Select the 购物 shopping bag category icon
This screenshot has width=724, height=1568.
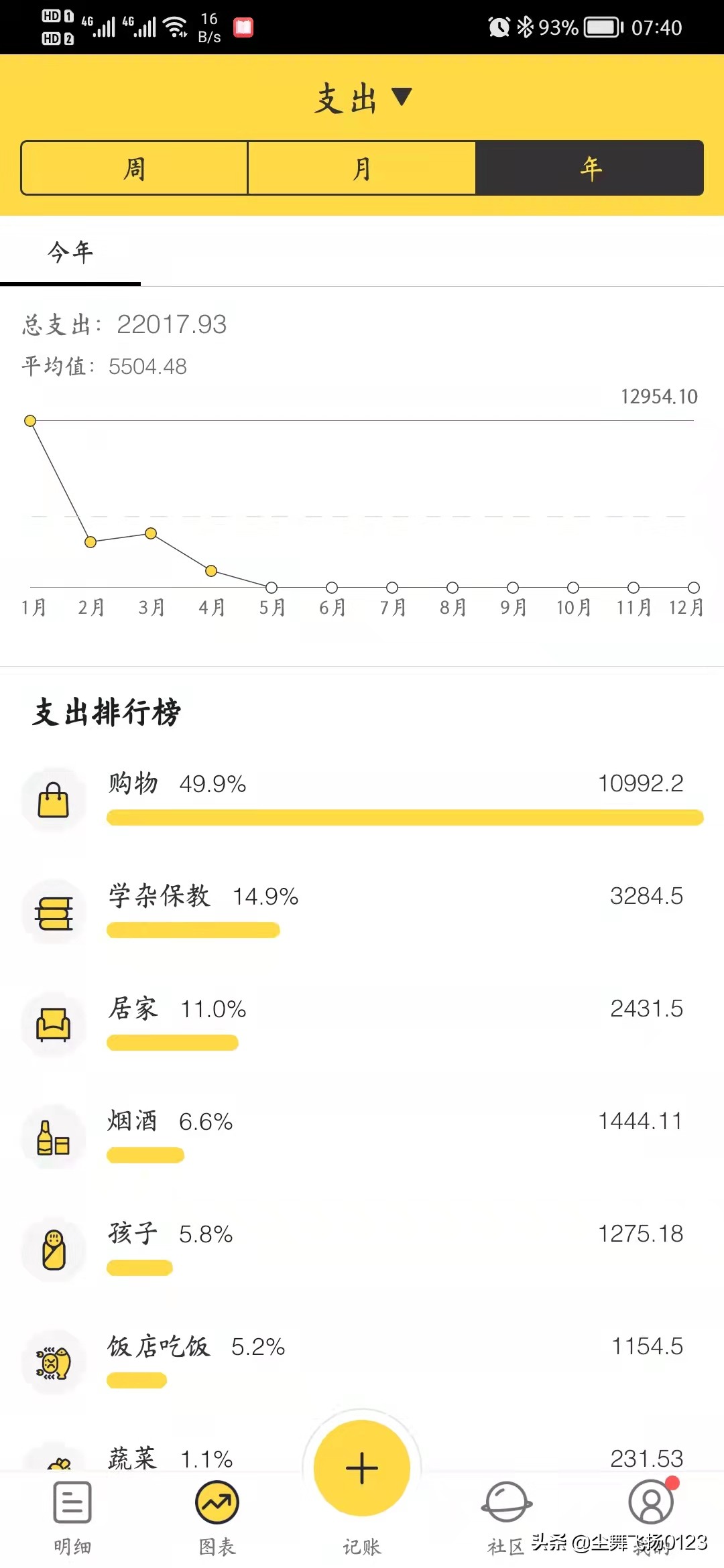(54, 799)
